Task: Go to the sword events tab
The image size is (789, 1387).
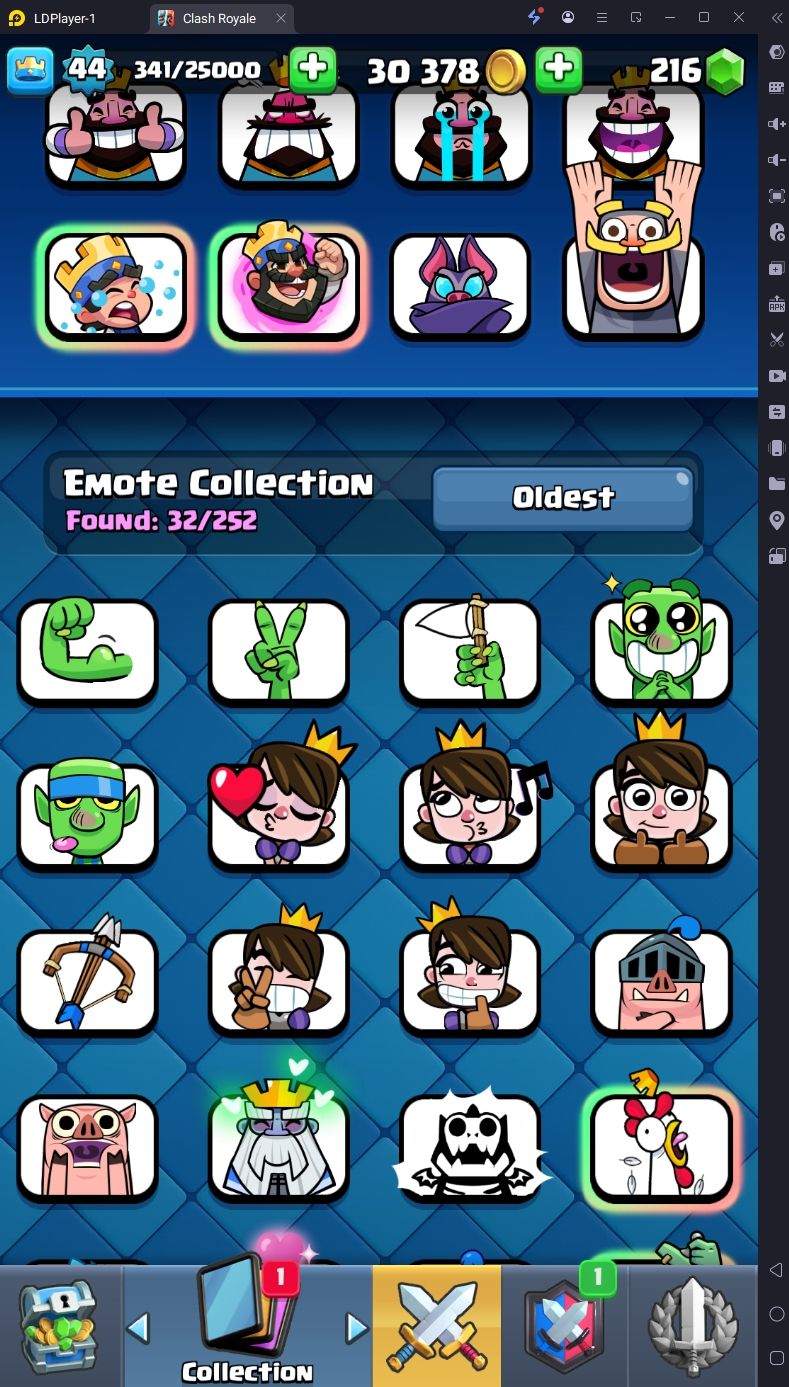Action: pos(694,1326)
